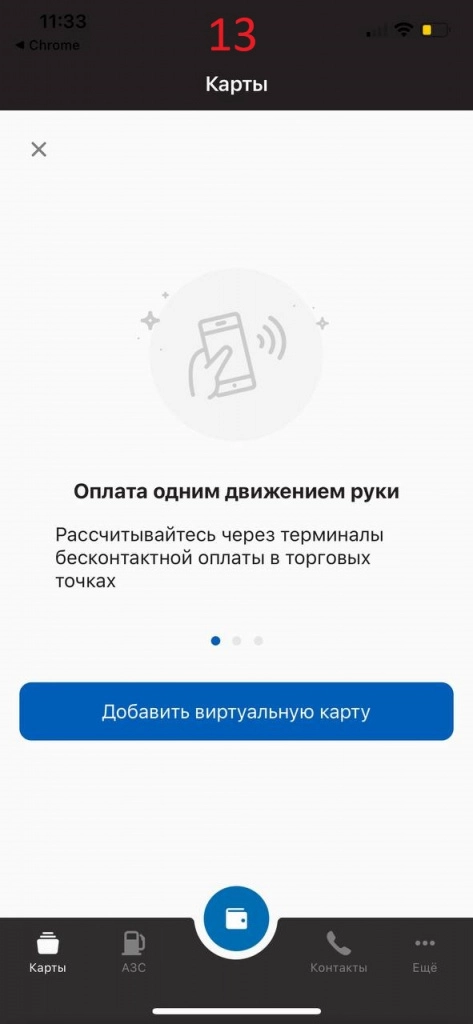Open the central wallet button
Viewport: 473px width, 1024px height.
(236, 919)
